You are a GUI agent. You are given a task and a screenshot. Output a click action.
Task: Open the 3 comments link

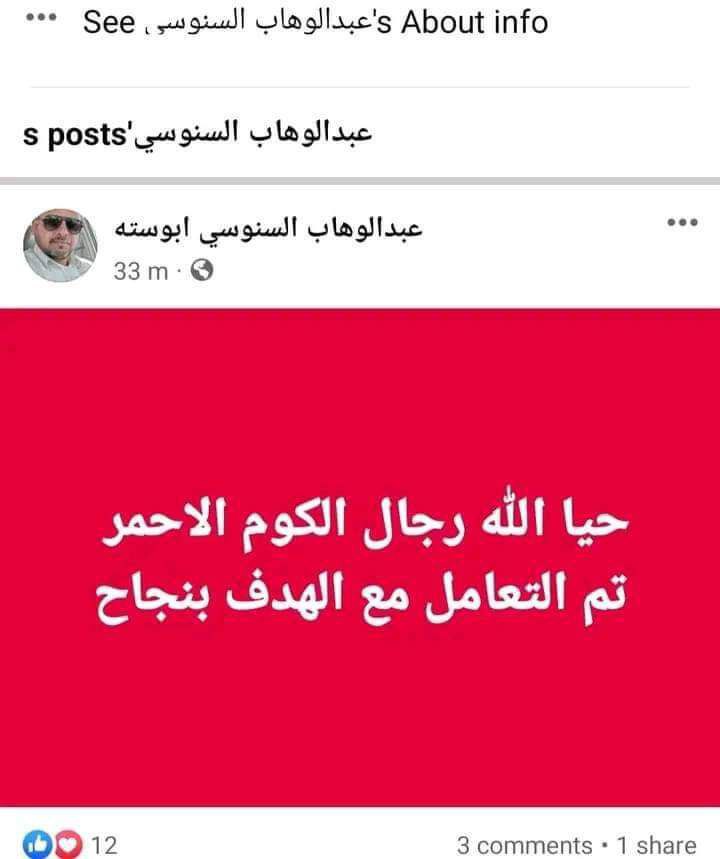(524, 845)
